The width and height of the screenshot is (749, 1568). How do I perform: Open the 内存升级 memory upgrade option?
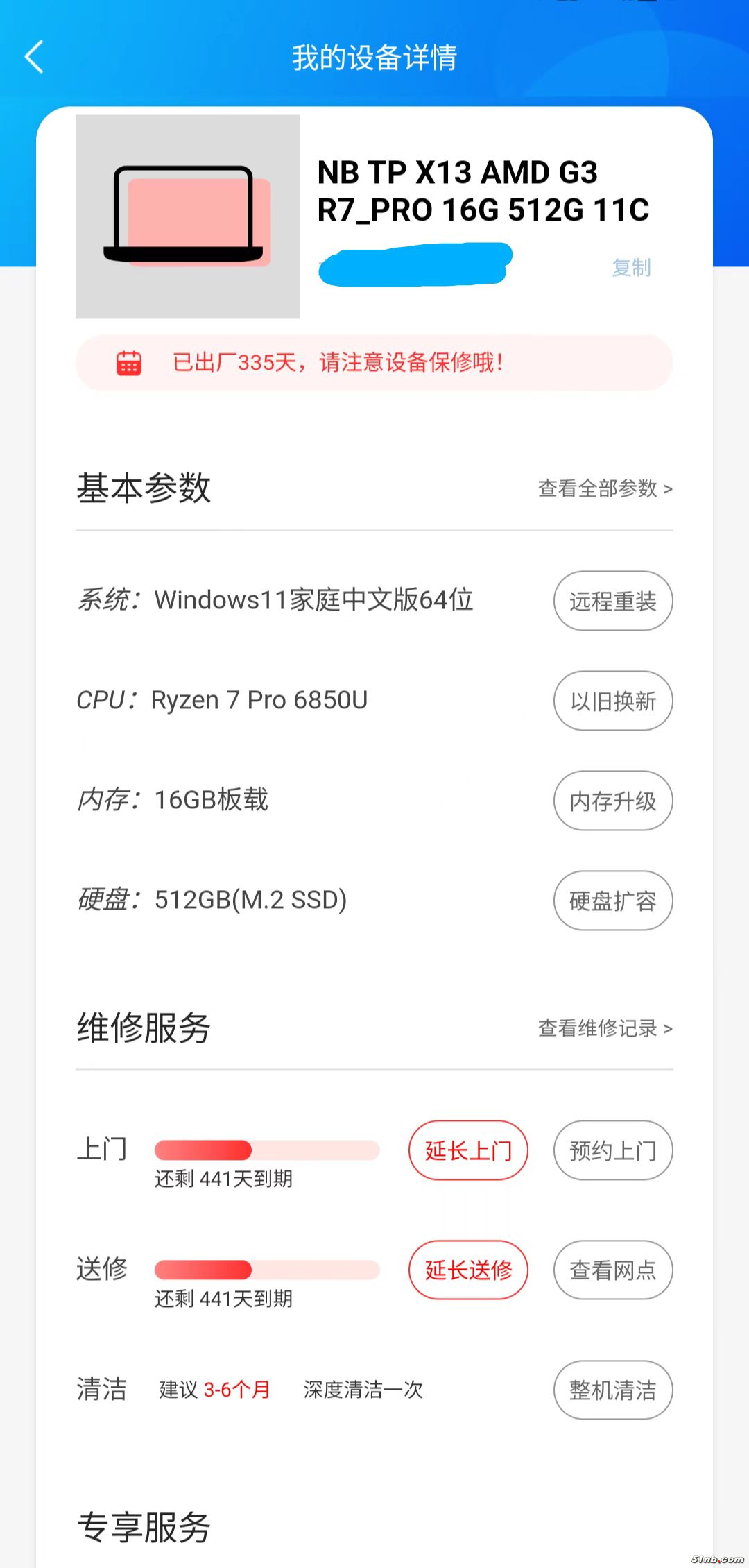(613, 801)
